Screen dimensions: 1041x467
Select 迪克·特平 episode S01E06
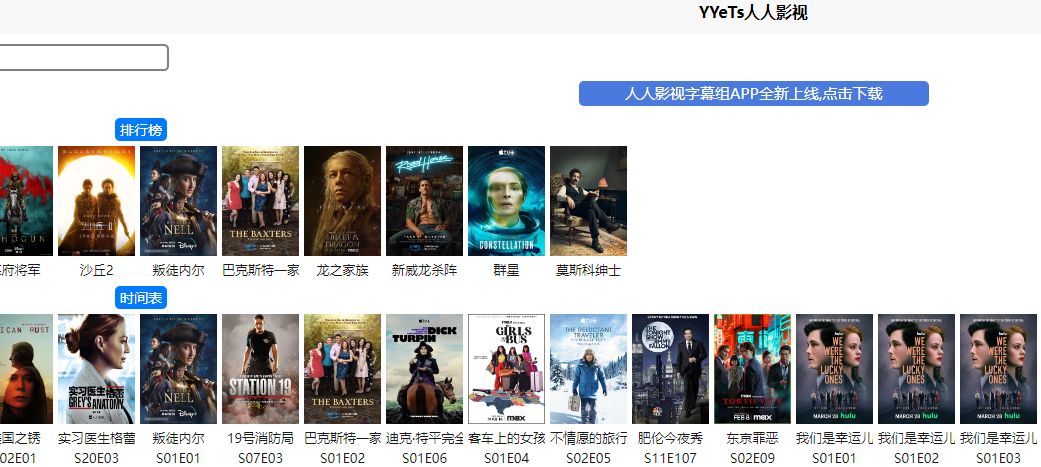coord(424,369)
